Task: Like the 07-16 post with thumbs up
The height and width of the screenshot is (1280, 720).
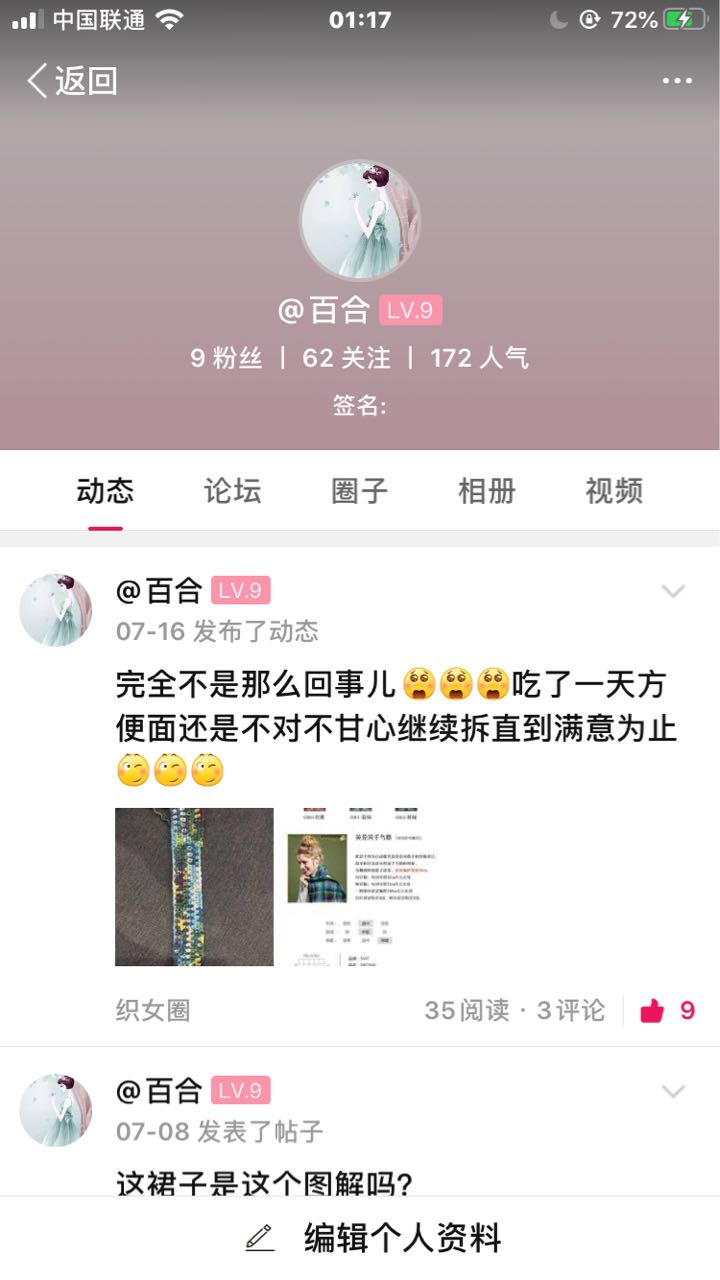Action: [668, 1010]
